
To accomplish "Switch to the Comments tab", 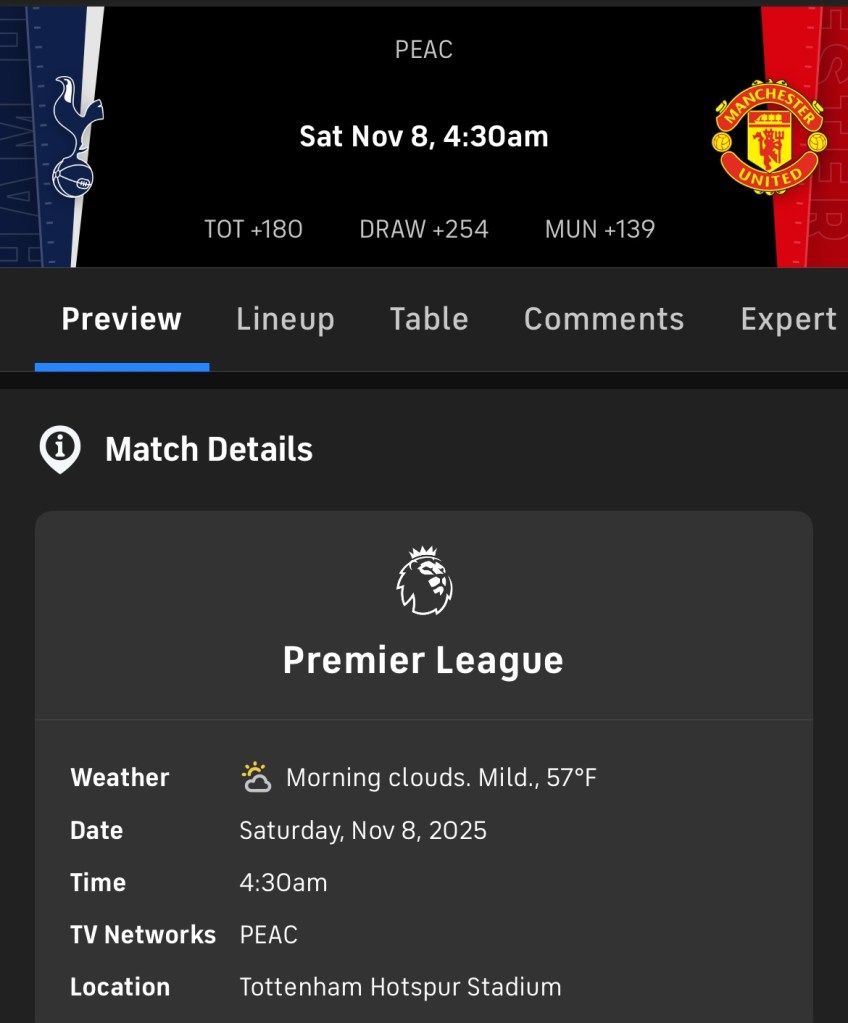I will click(x=604, y=319).
